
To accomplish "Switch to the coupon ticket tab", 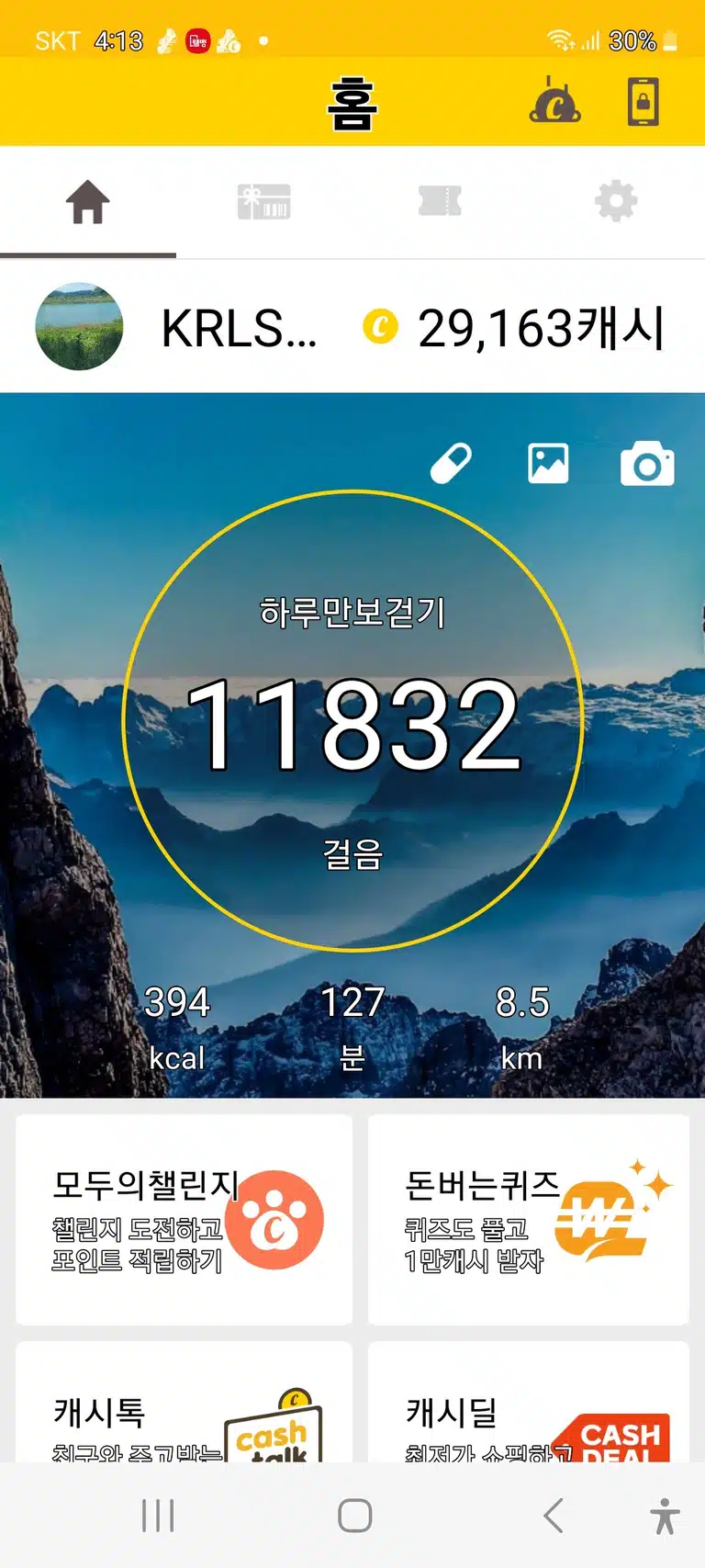I will (440, 202).
